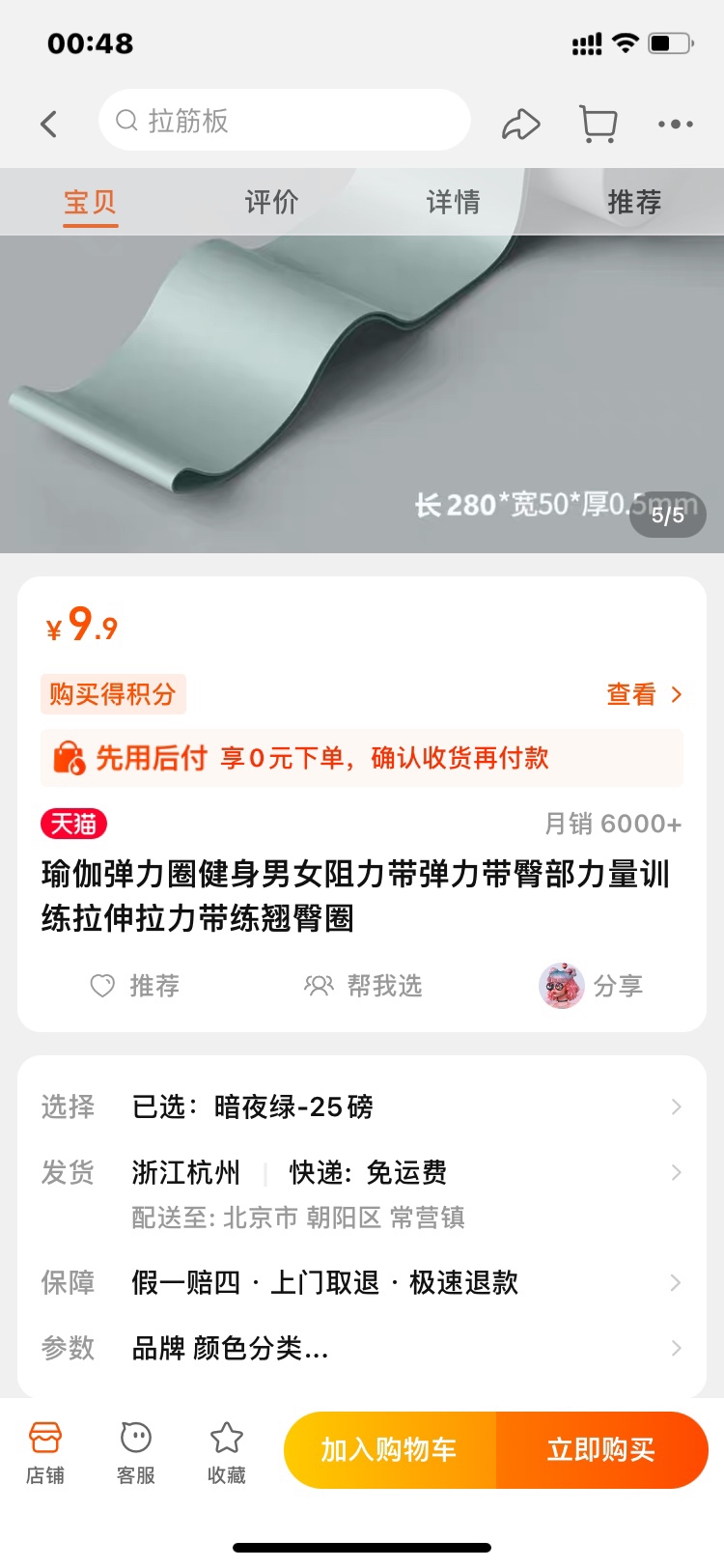This screenshot has height=1568, width=724.
Task: Contact 客服 customer service
Action: 136,1451
